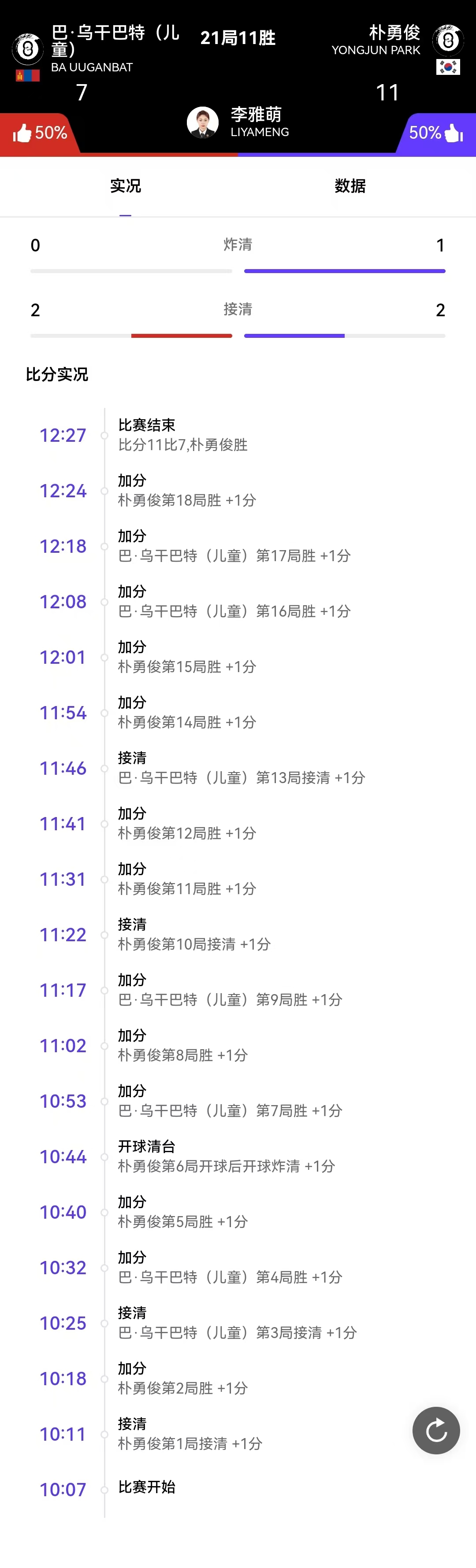Open Ba Uuganbat's player avatar

[x=27, y=49]
